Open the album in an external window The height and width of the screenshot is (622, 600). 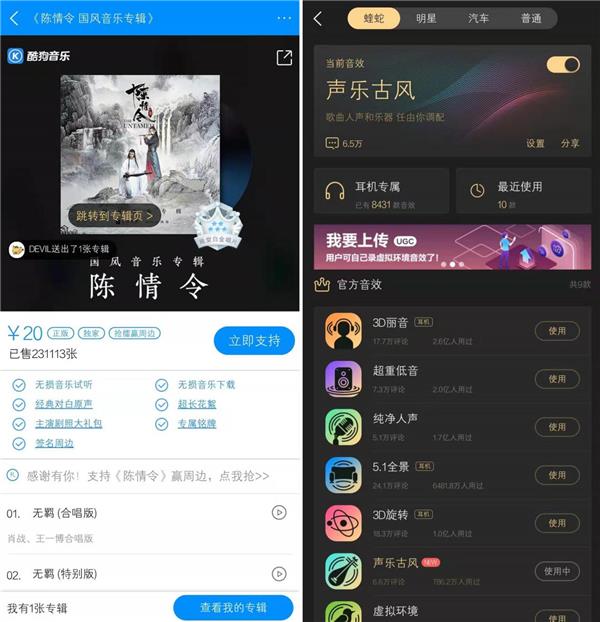[284, 58]
